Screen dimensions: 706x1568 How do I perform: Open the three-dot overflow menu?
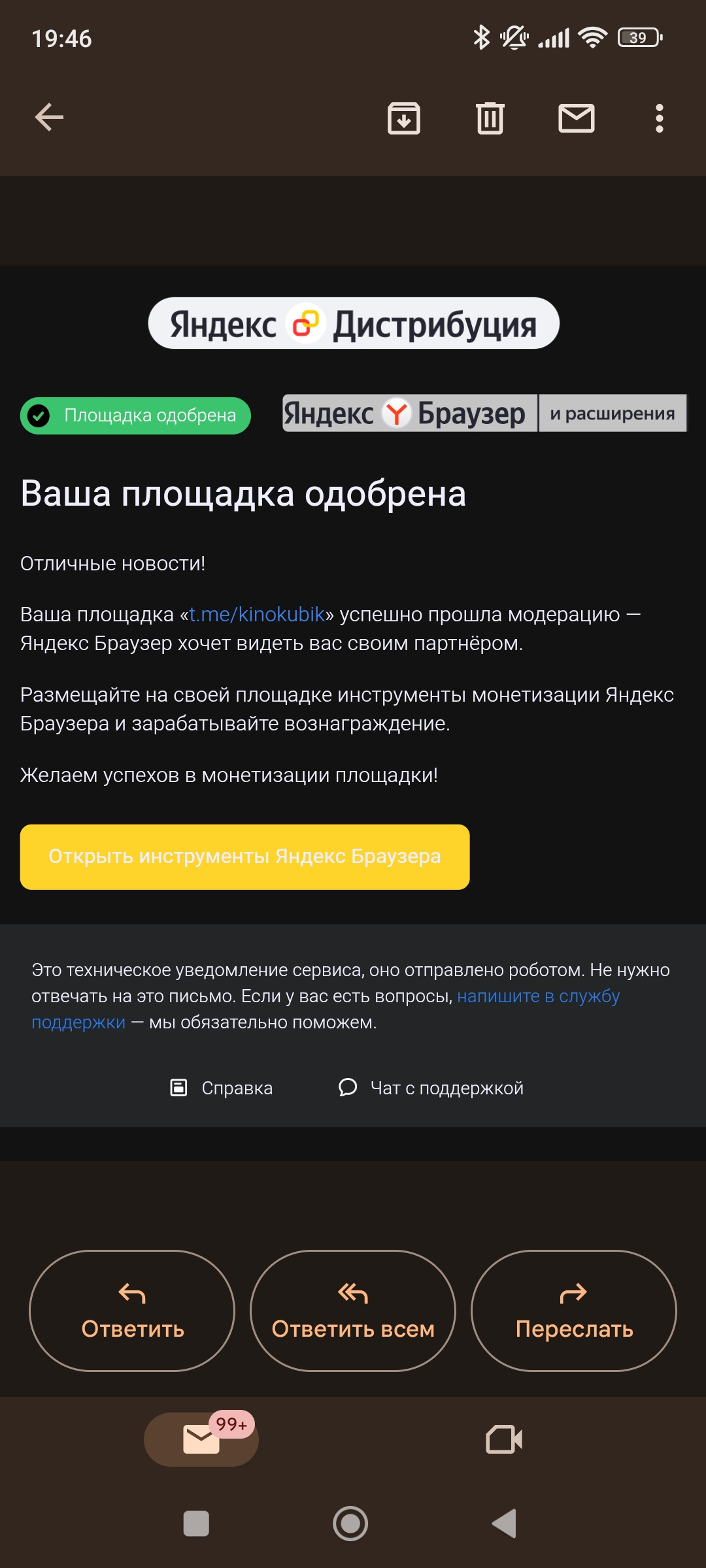click(x=659, y=118)
